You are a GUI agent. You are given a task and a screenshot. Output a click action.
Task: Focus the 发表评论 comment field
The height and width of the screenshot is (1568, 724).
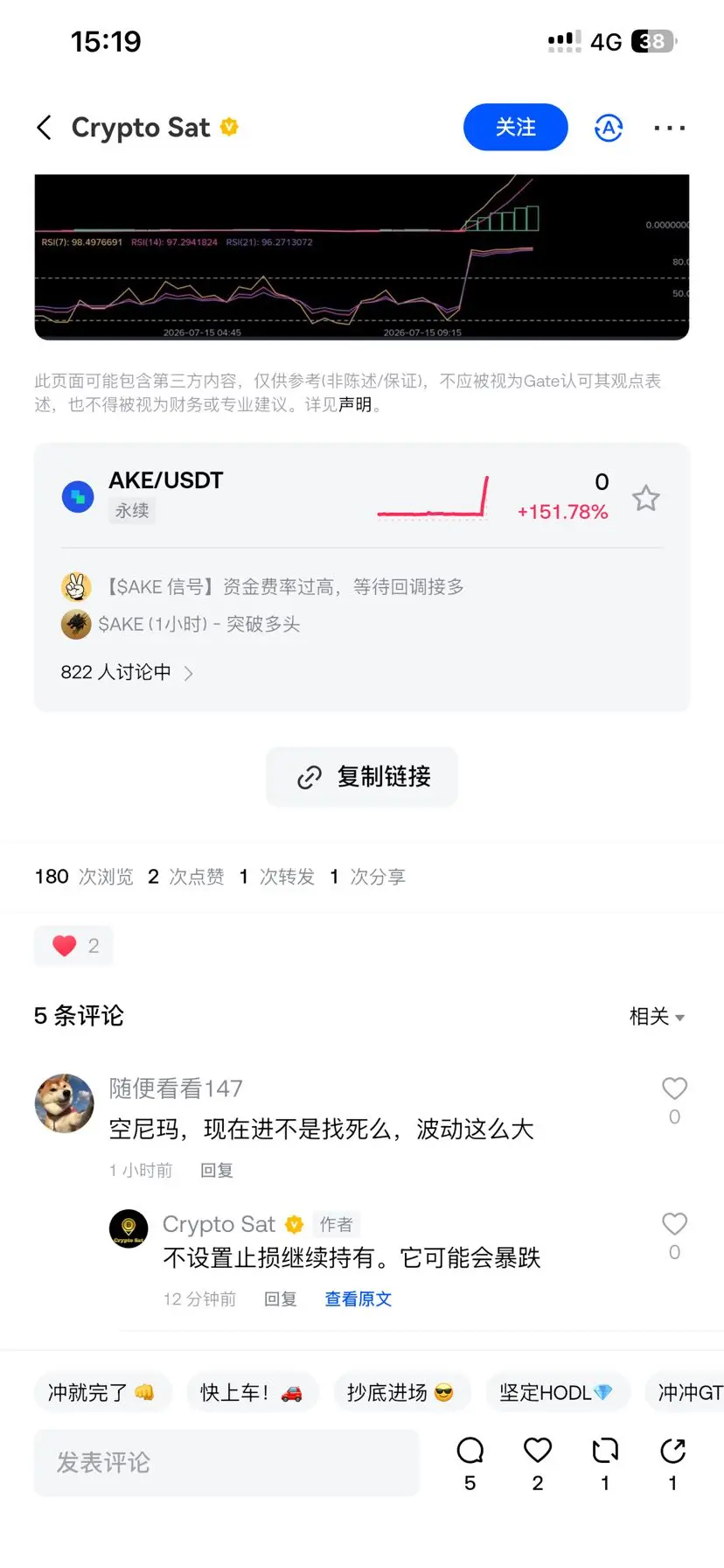[x=226, y=1462]
